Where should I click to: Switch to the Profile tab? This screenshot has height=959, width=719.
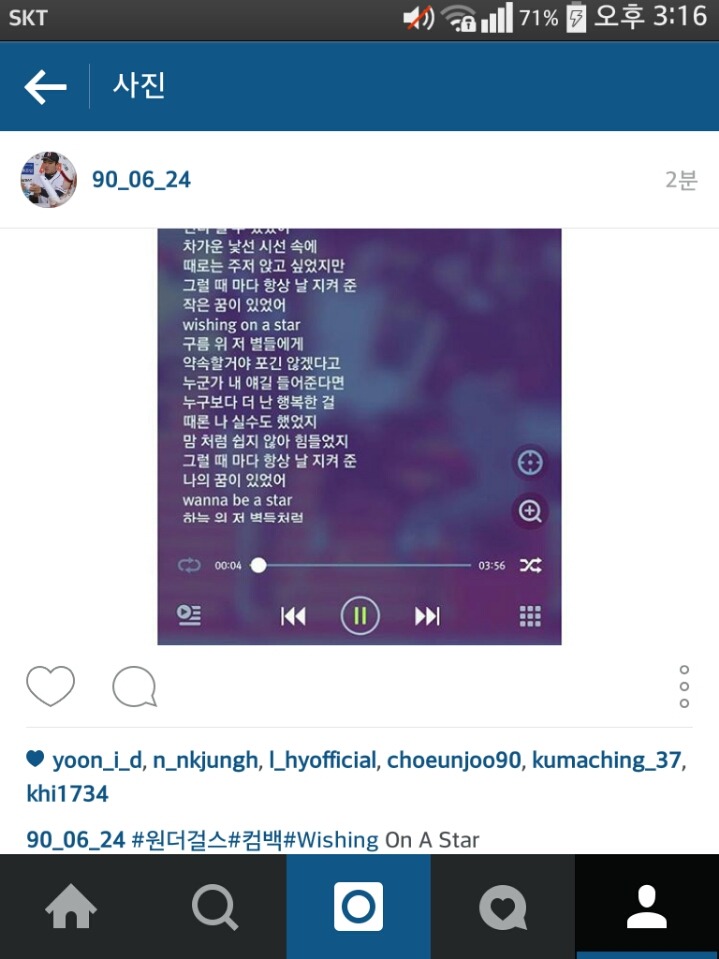[646, 907]
